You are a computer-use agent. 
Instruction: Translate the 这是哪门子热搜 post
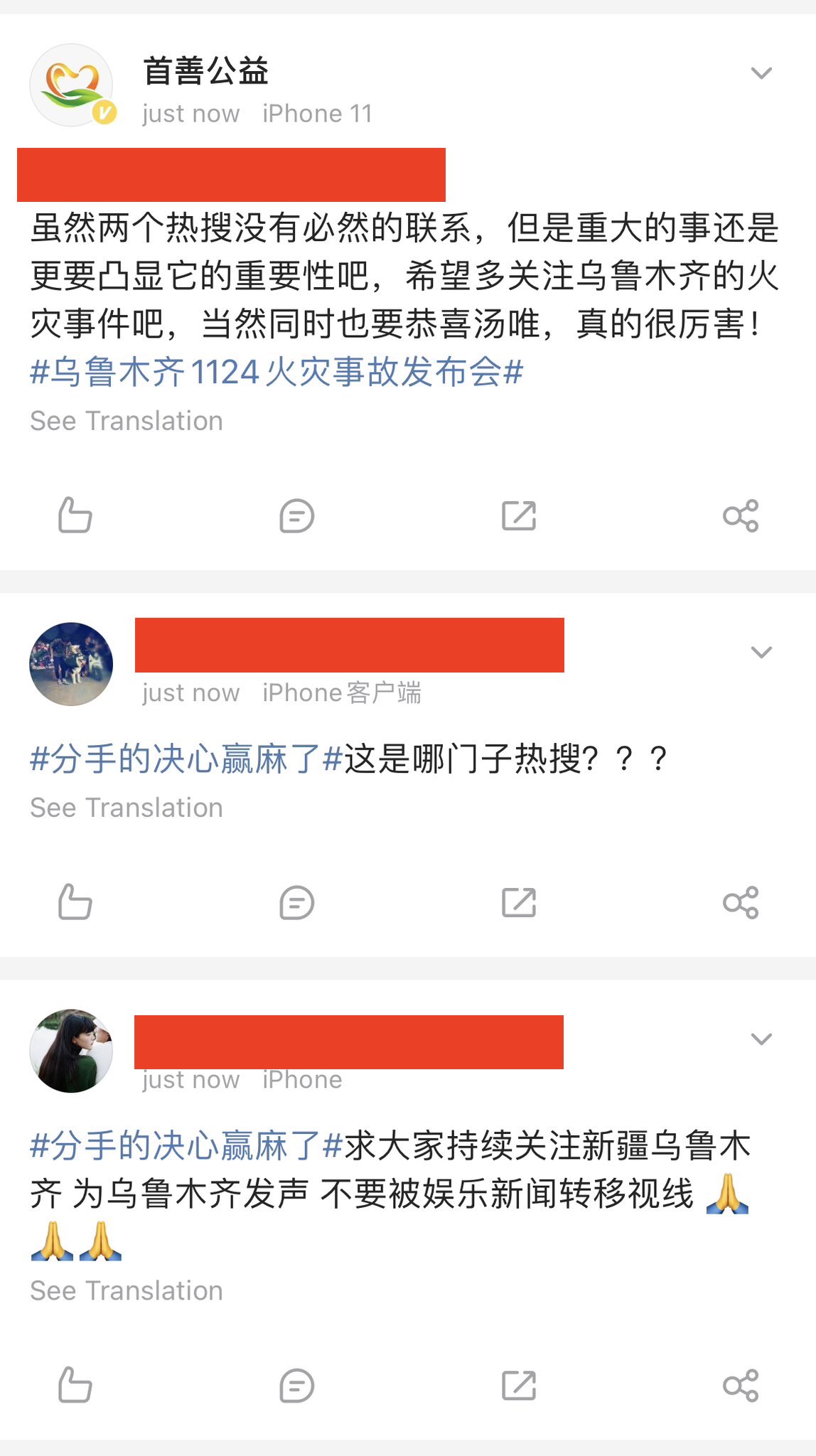[x=127, y=808]
